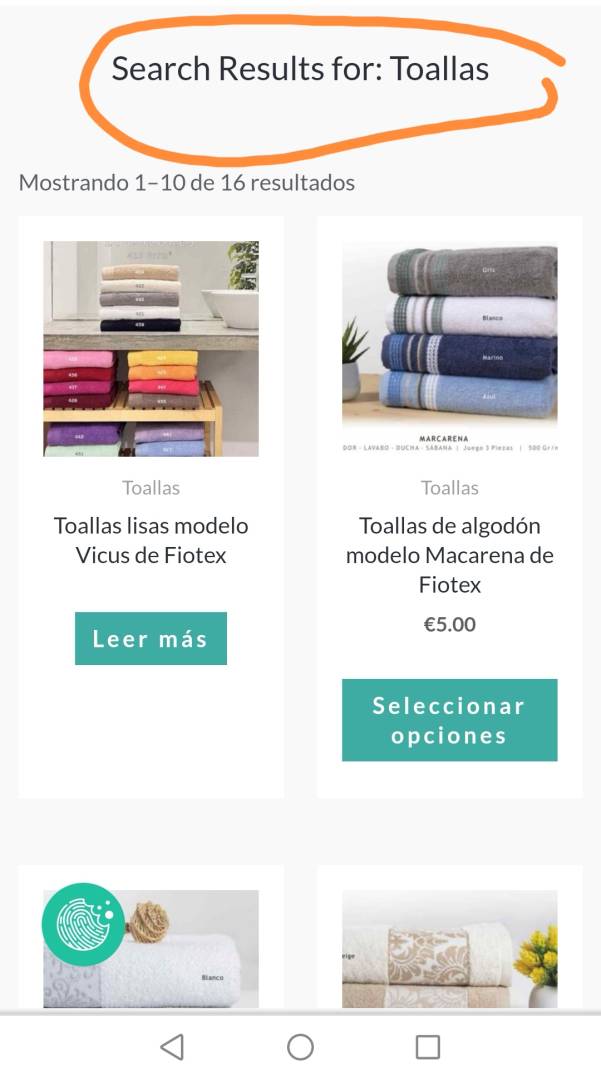Go to home screen via the circle button
The width and height of the screenshot is (601, 1080).
point(300,1047)
